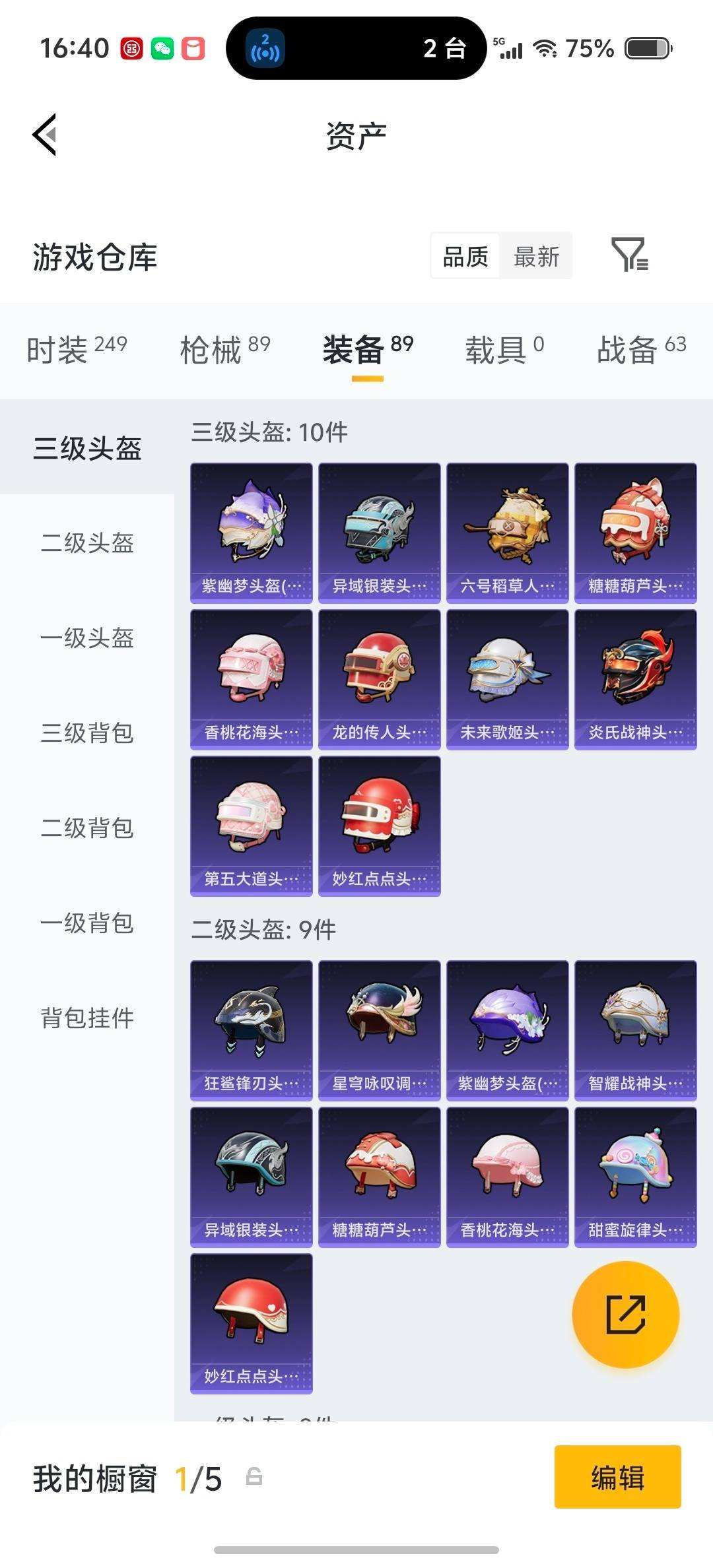
Task: Switch to the 枪械 tab
Action: click(224, 348)
